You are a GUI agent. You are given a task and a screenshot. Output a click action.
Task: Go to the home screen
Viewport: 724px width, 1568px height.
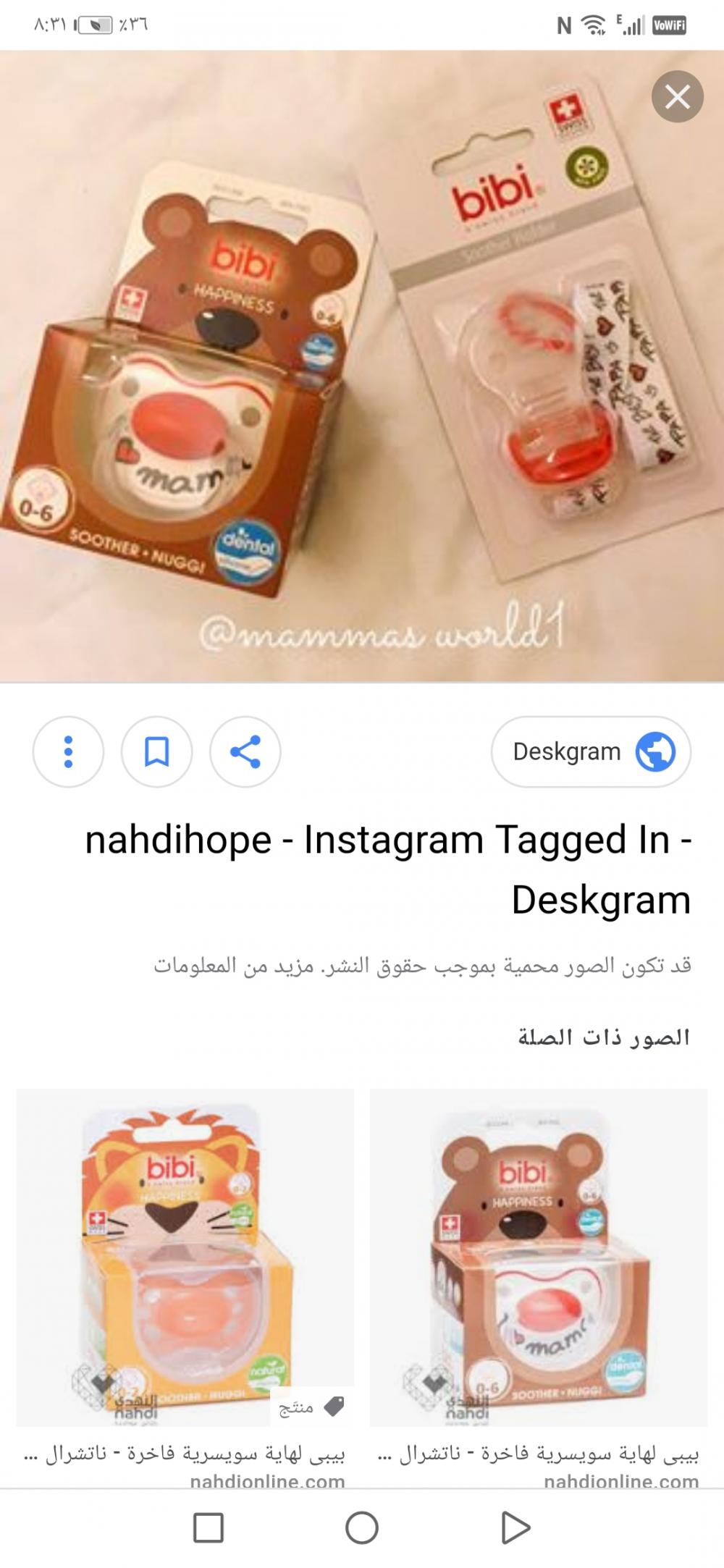362,1528
